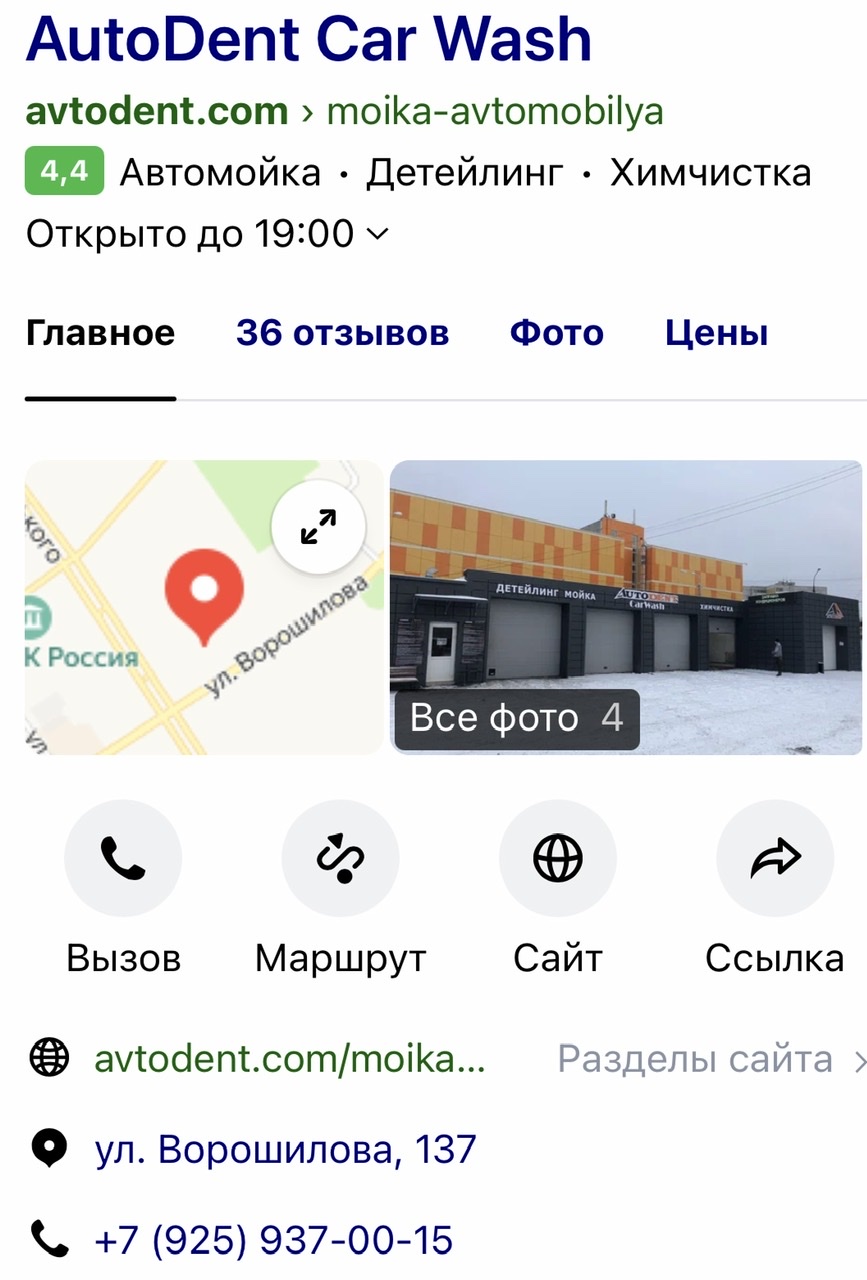Open the avtodent.com/moika link
This screenshot has width=867, height=1280.
(290, 1059)
